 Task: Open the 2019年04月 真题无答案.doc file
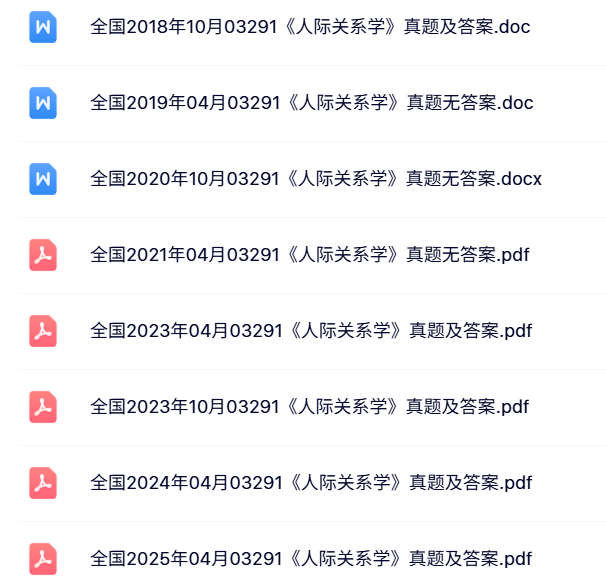(x=311, y=103)
